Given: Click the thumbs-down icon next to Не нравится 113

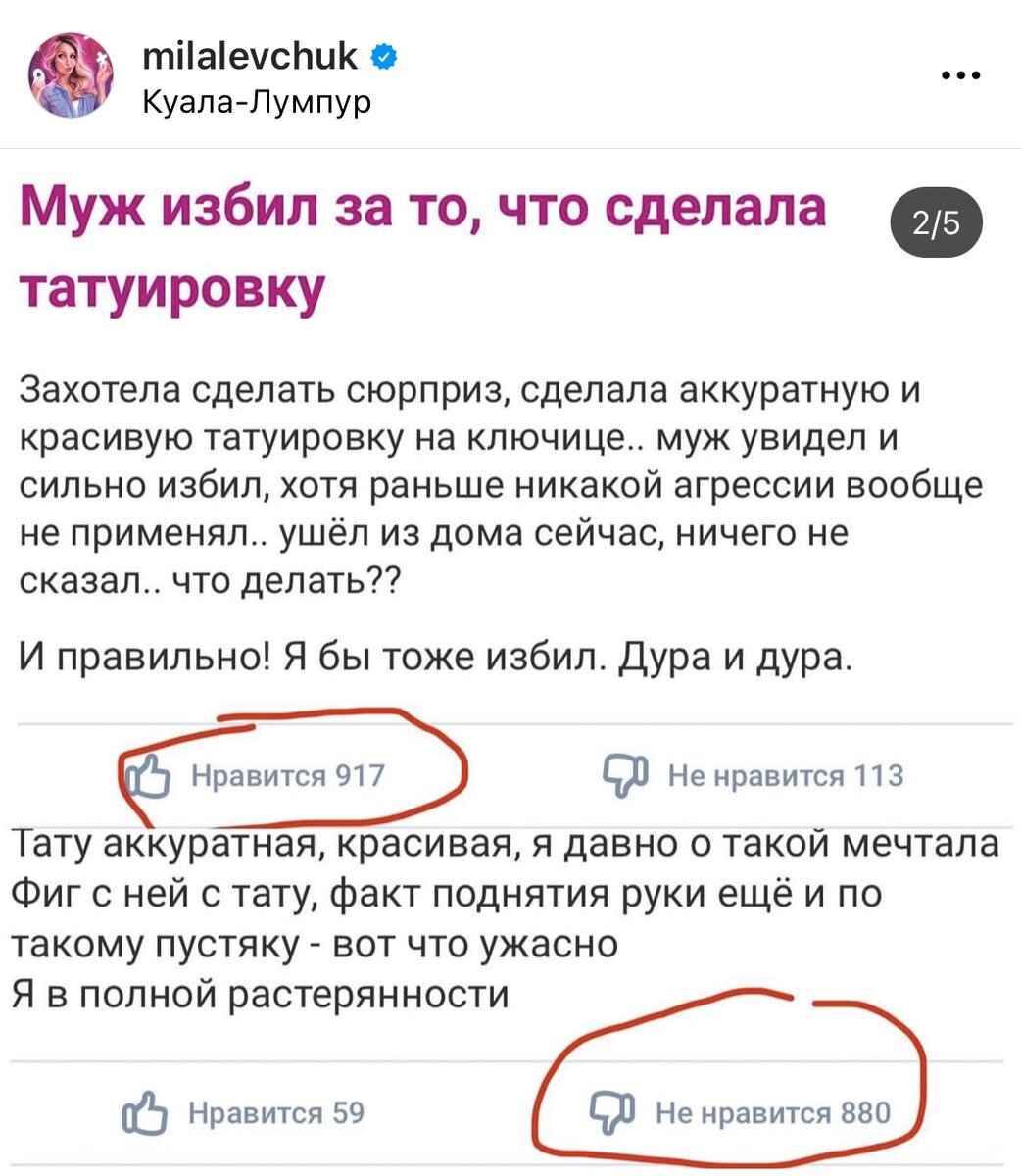Looking at the screenshot, I should (x=624, y=775).
